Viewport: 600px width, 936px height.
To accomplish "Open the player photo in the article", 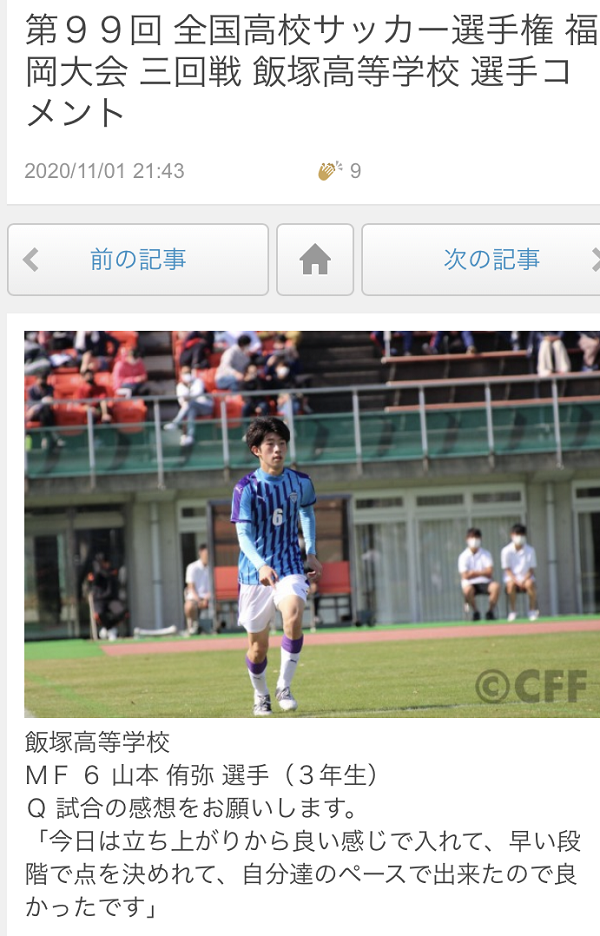I will (312, 524).
